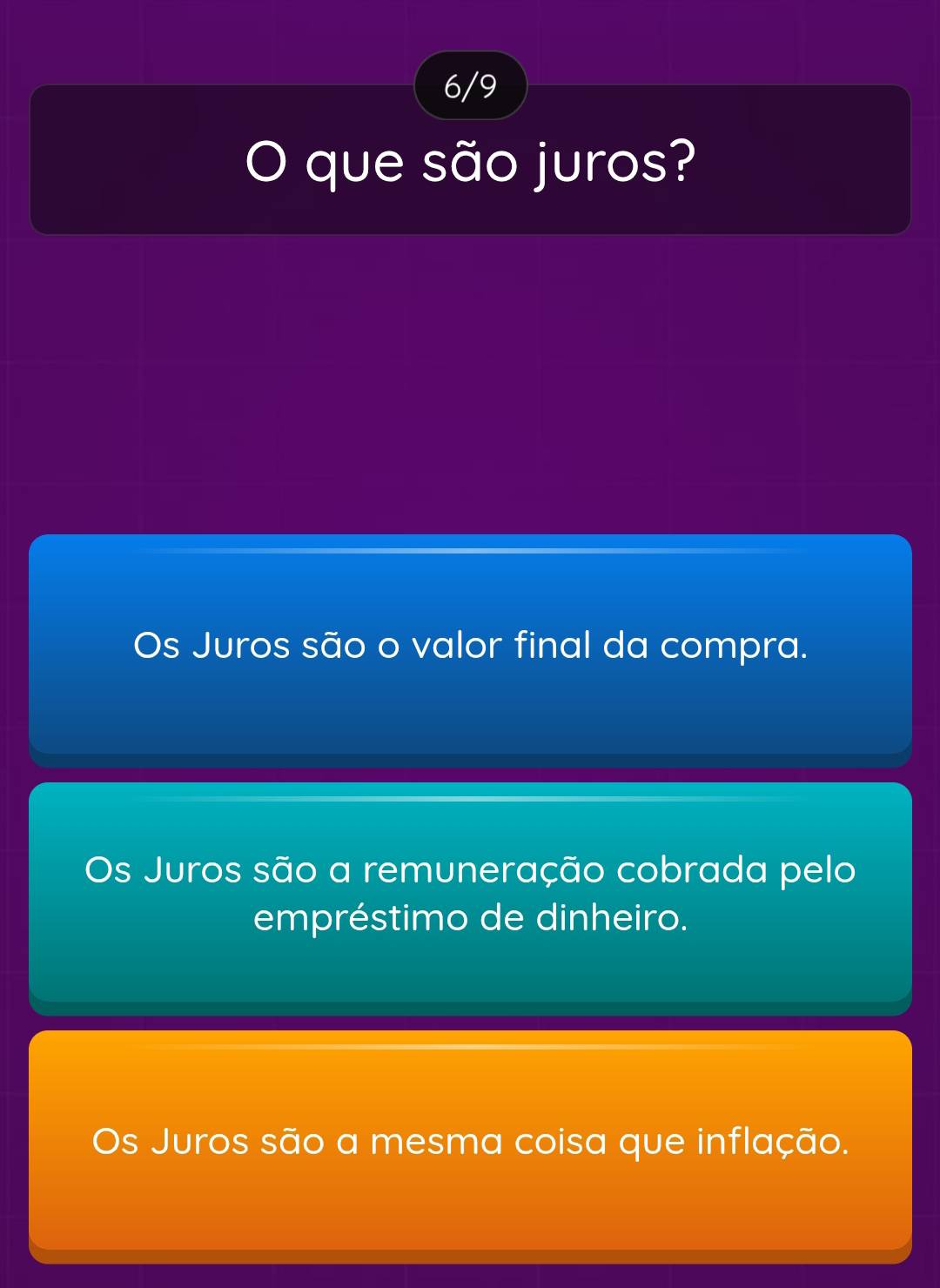Select answer 'Os Juros são o valor final da compra'
The width and height of the screenshot is (940, 1288).
[470, 647]
